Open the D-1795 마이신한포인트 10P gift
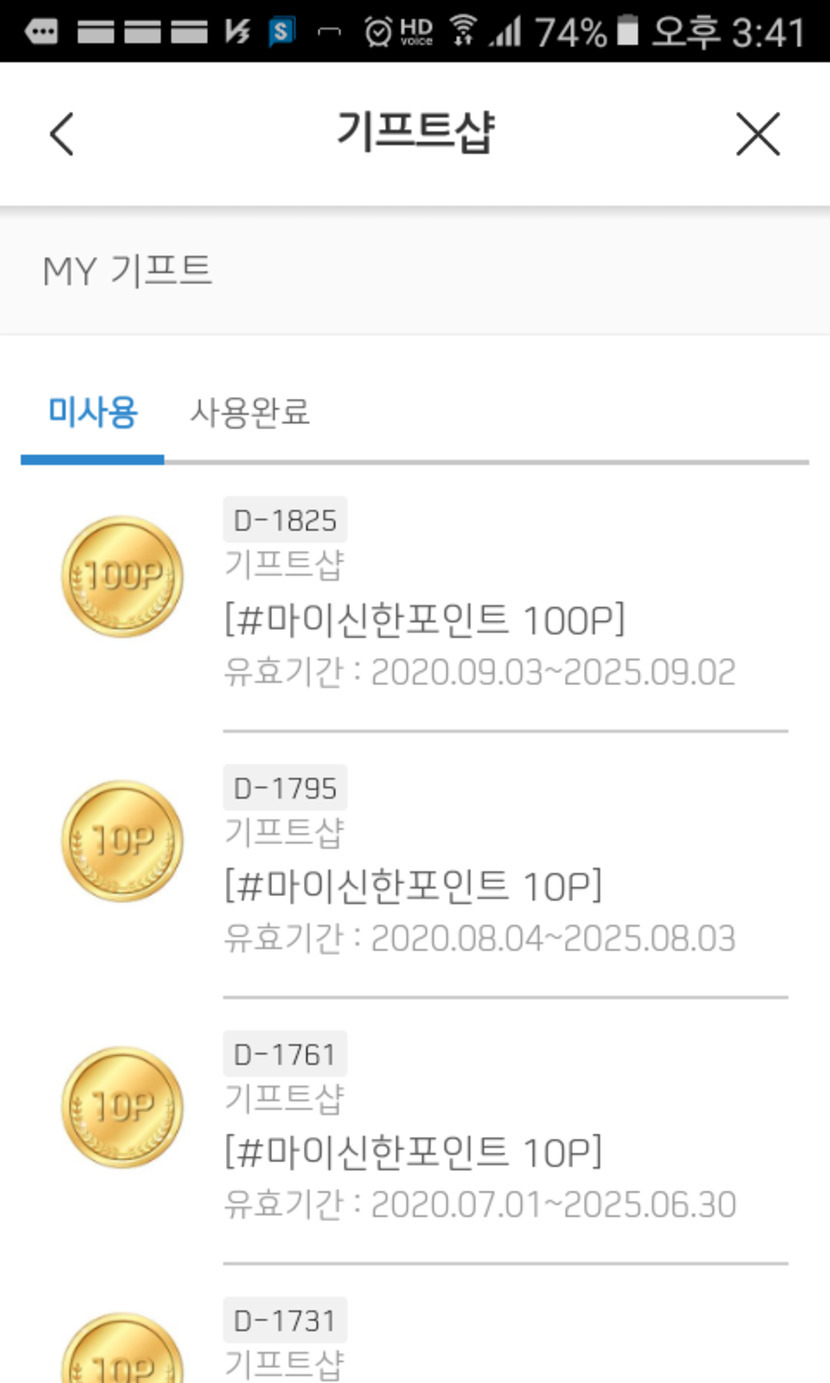The height and width of the screenshot is (1383, 830). pos(414,885)
